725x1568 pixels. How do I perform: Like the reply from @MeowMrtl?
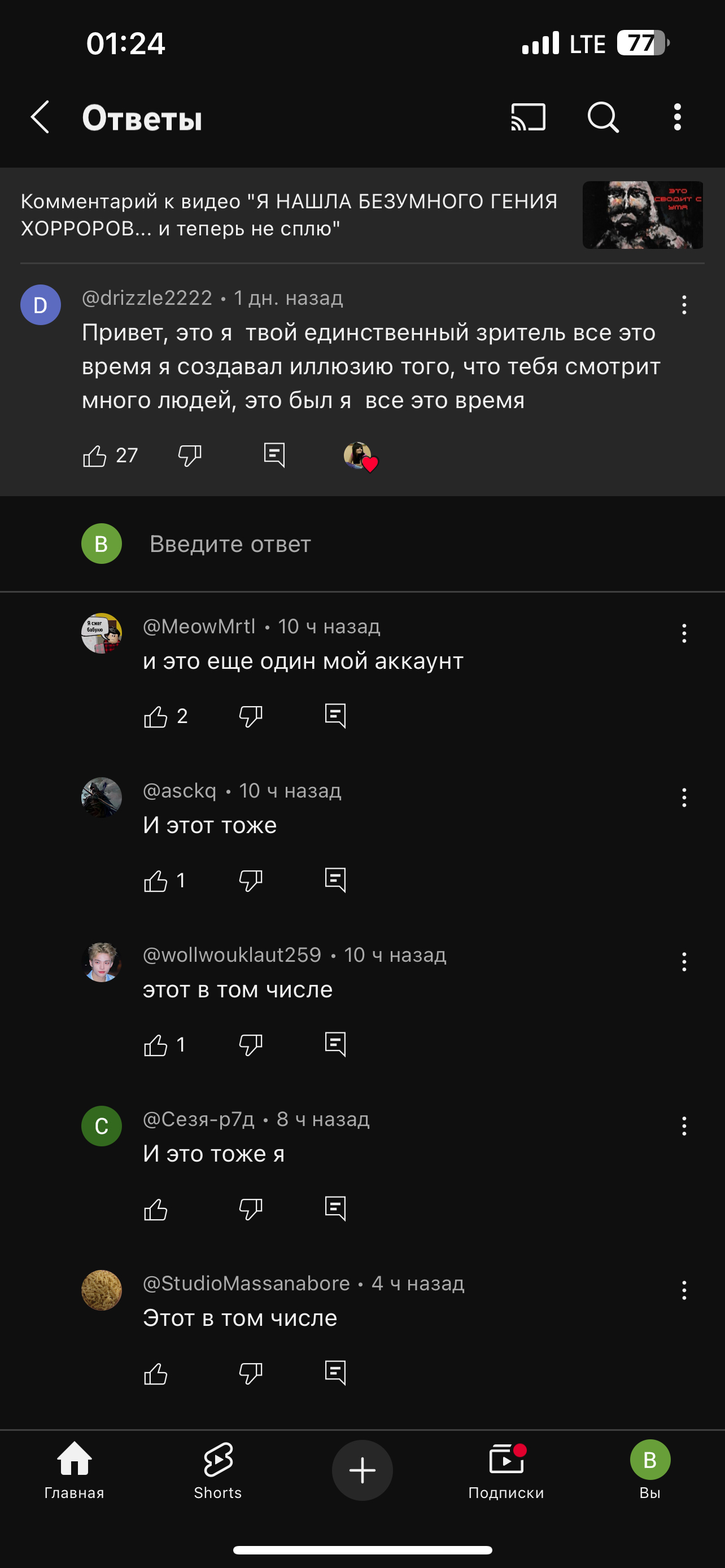156,716
